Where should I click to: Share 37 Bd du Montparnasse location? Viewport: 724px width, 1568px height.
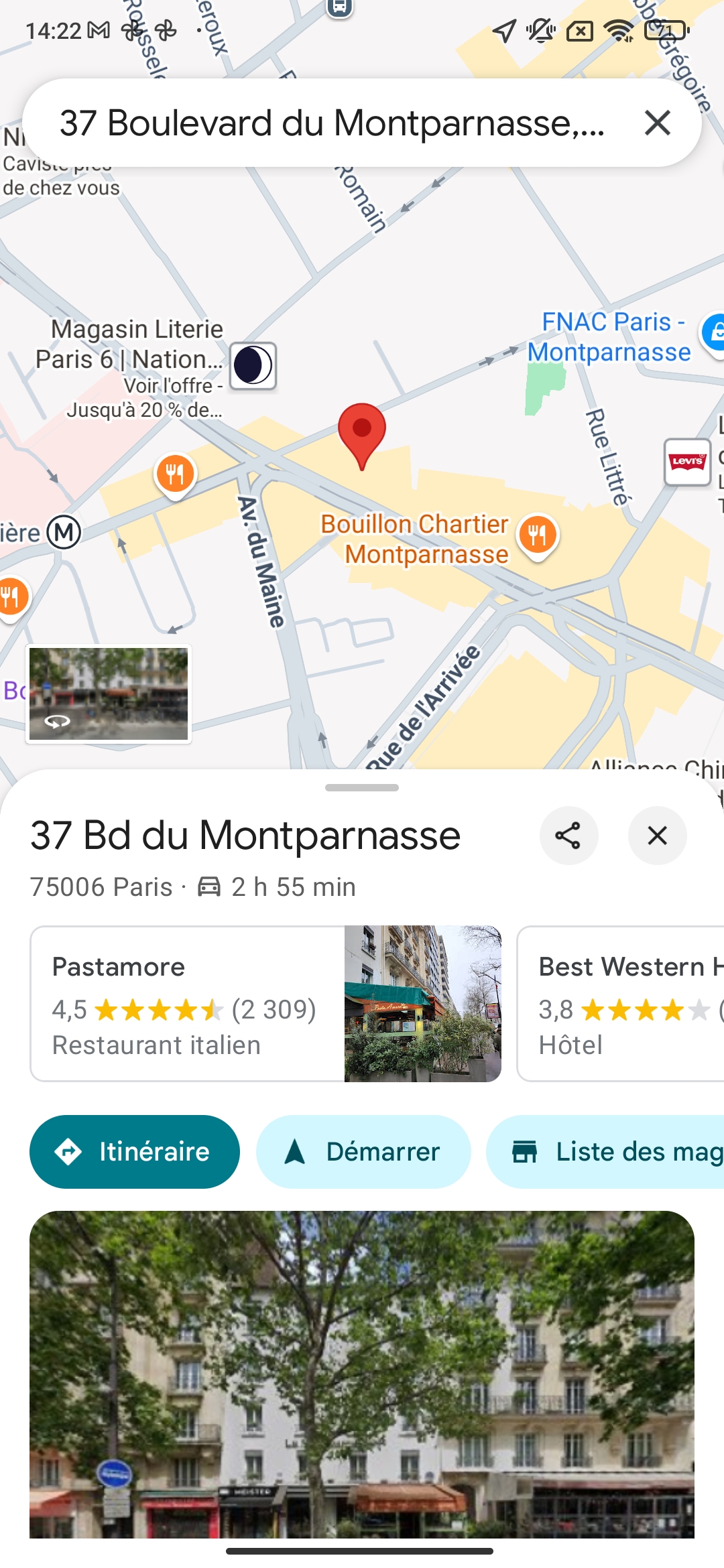[x=568, y=836]
